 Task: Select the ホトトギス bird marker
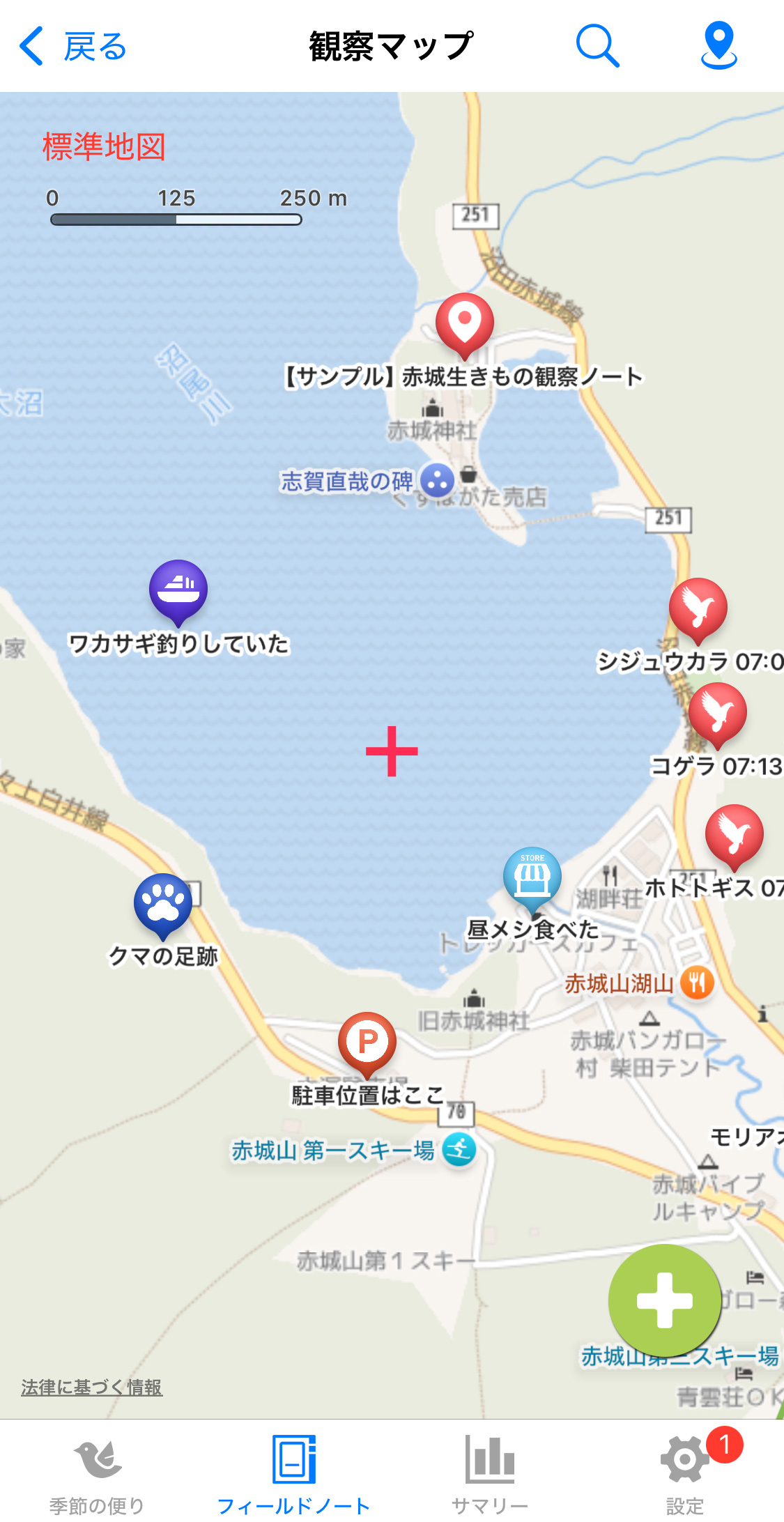(x=734, y=835)
